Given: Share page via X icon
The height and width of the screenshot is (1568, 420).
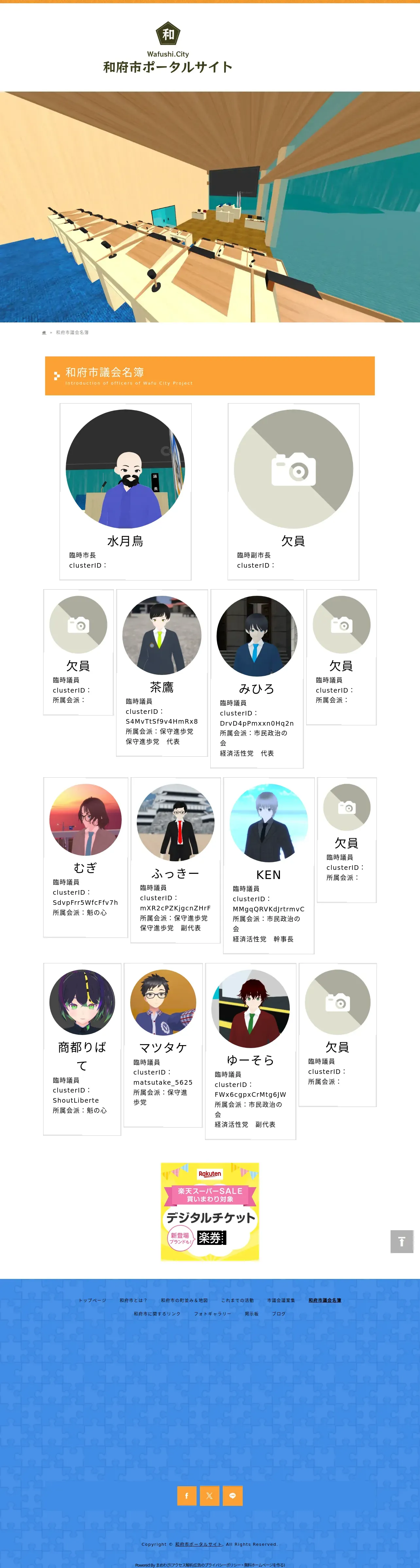Looking at the screenshot, I should tap(209, 1495).
